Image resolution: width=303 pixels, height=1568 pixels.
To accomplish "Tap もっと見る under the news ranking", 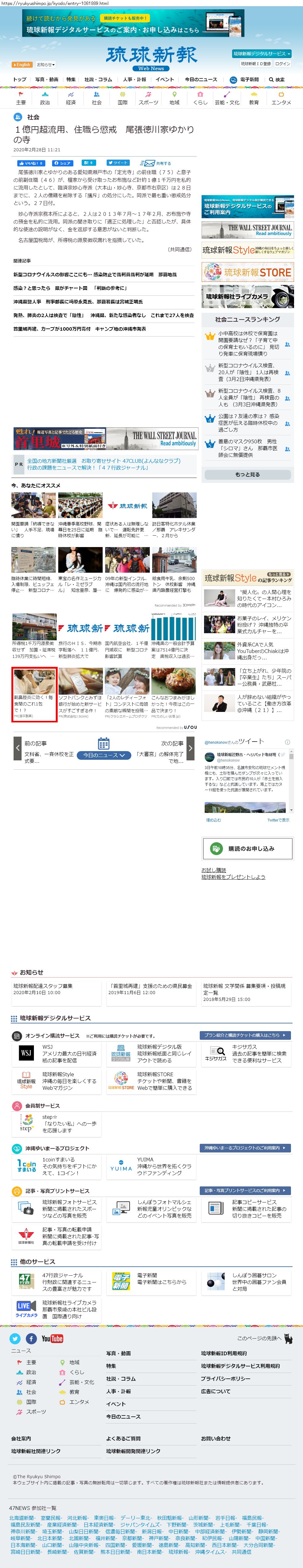I will click(247, 474).
